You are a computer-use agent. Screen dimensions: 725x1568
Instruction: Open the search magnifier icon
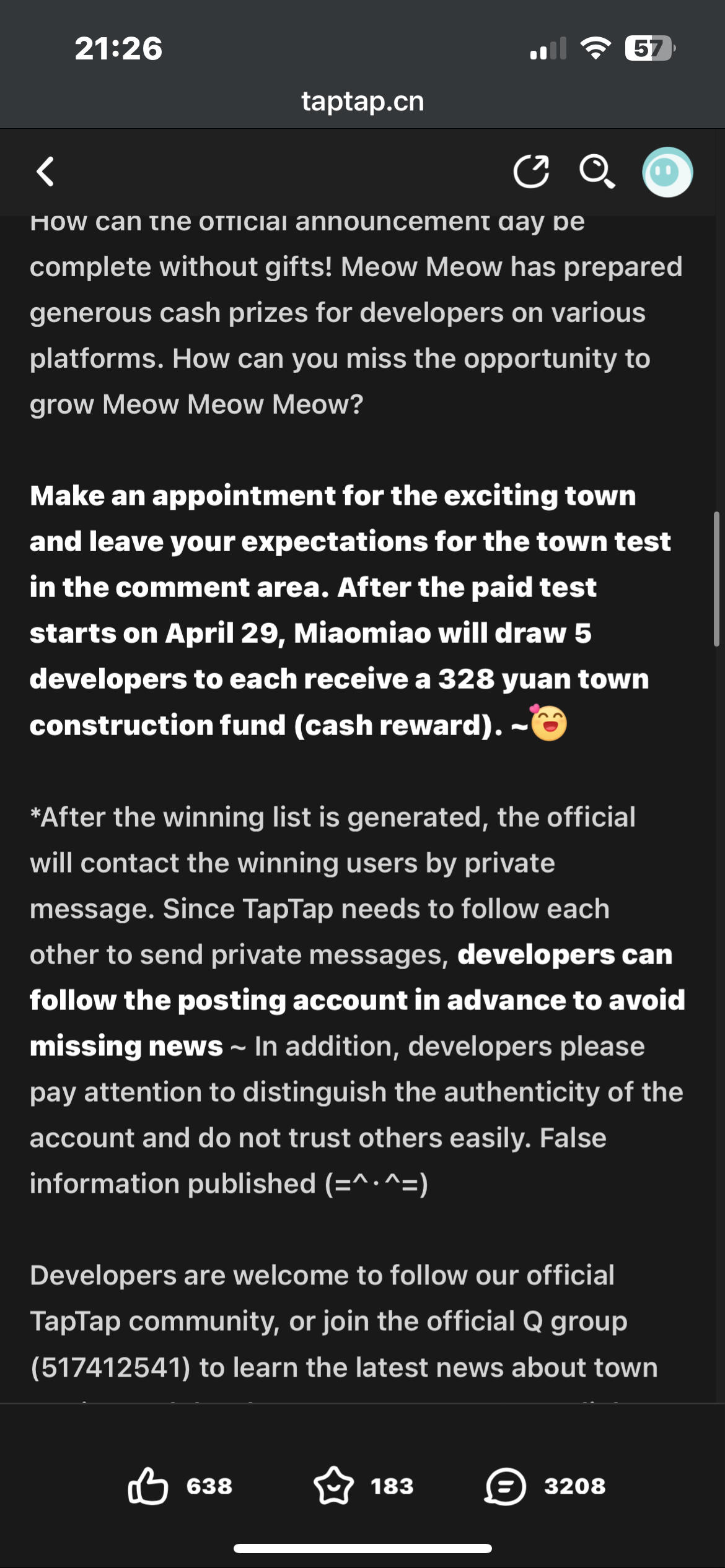(x=597, y=172)
